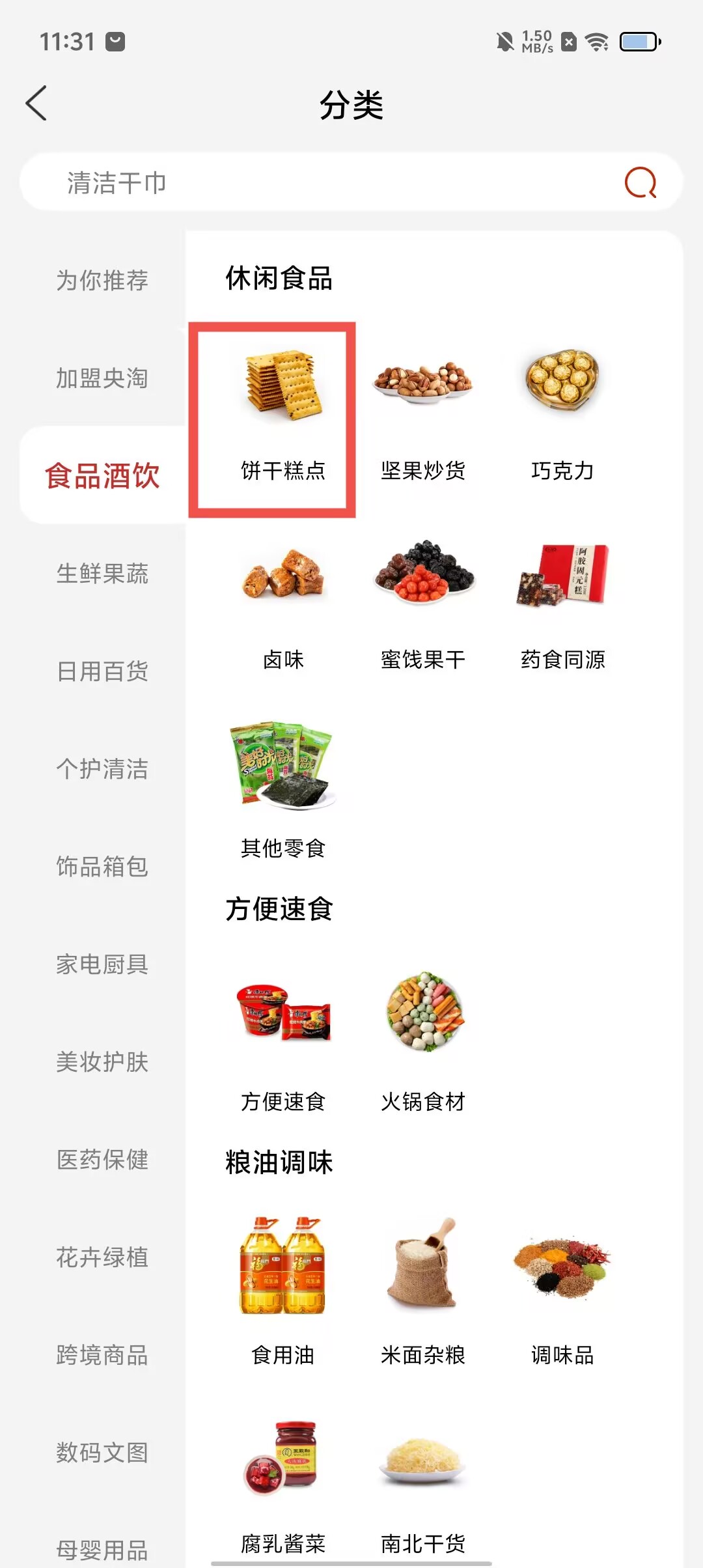Image resolution: width=703 pixels, height=1568 pixels.
Task: Open the 家电厨具 category
Action: [102, 964]
